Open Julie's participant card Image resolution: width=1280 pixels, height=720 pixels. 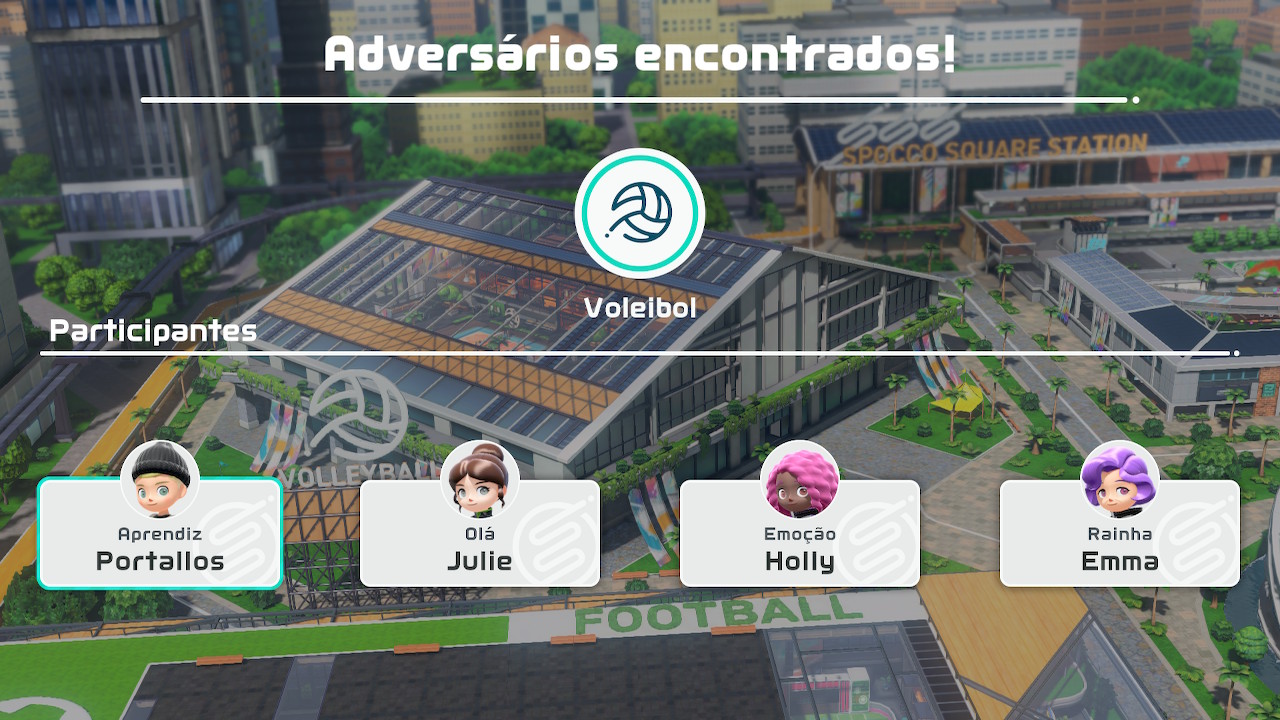480,535
